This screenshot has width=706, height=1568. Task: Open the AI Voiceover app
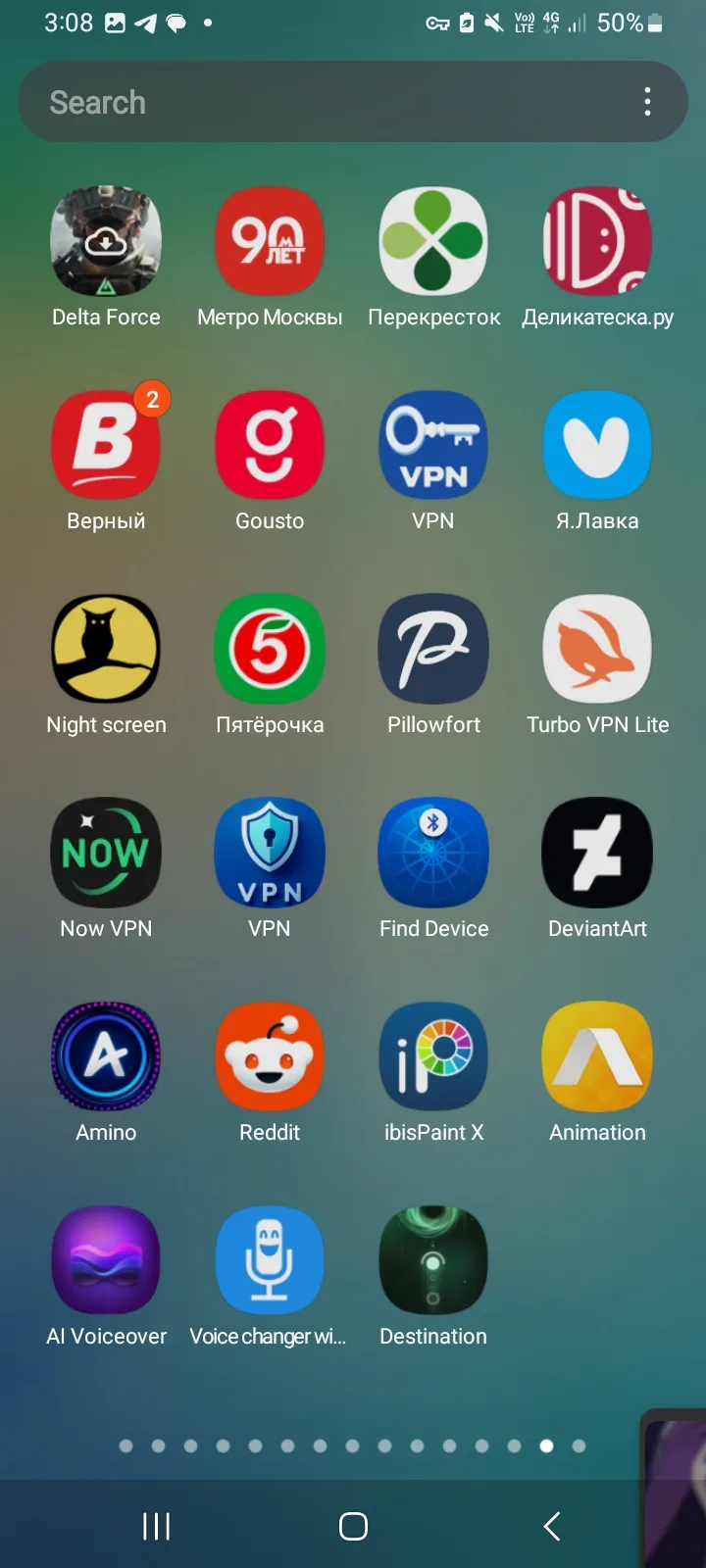pos(106,1260)
